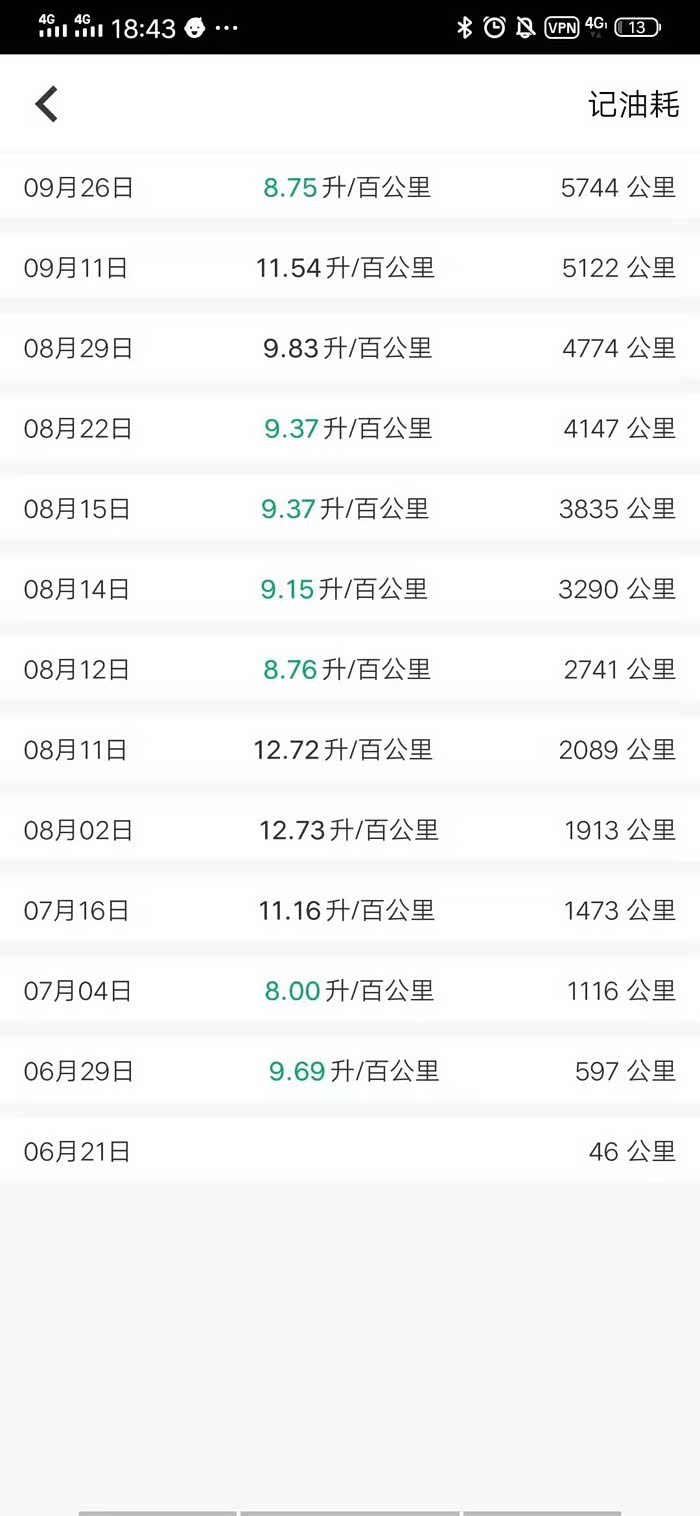View the 08月29日 record entry
Viewport: 700px width, 1516px height.
pos(349,348)
